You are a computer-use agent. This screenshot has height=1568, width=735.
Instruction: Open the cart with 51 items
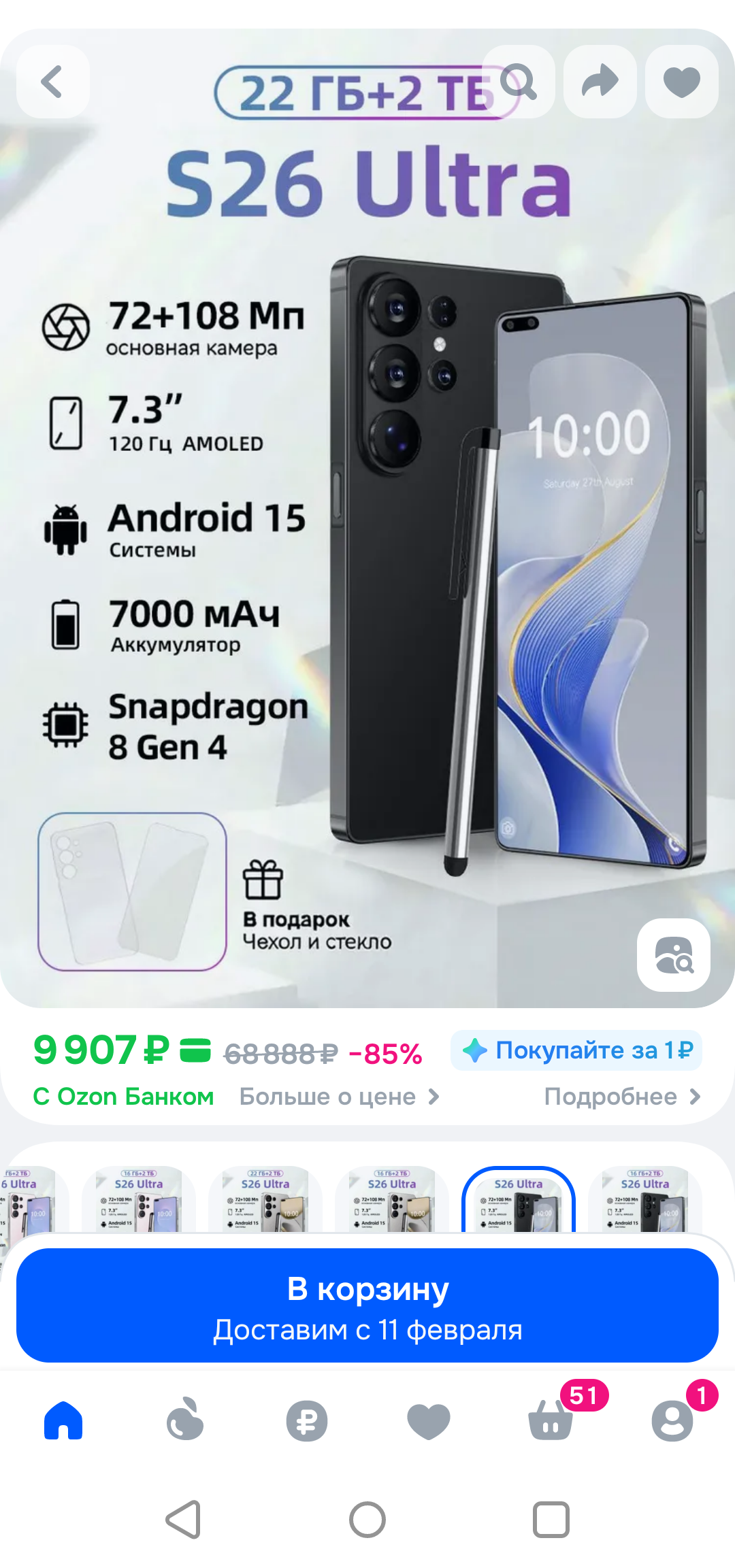(x=551, y=1420)
